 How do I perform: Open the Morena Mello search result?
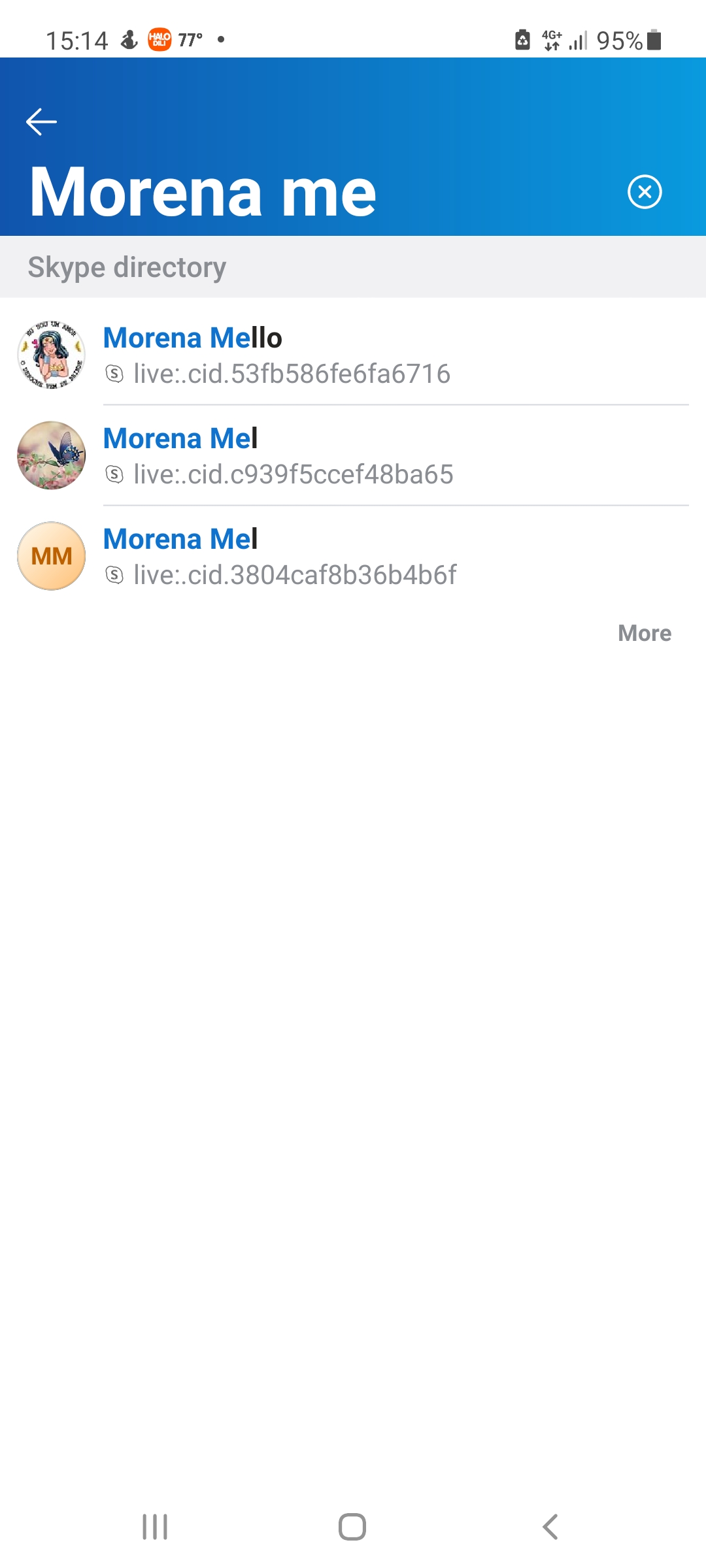[x=353, y=355]
